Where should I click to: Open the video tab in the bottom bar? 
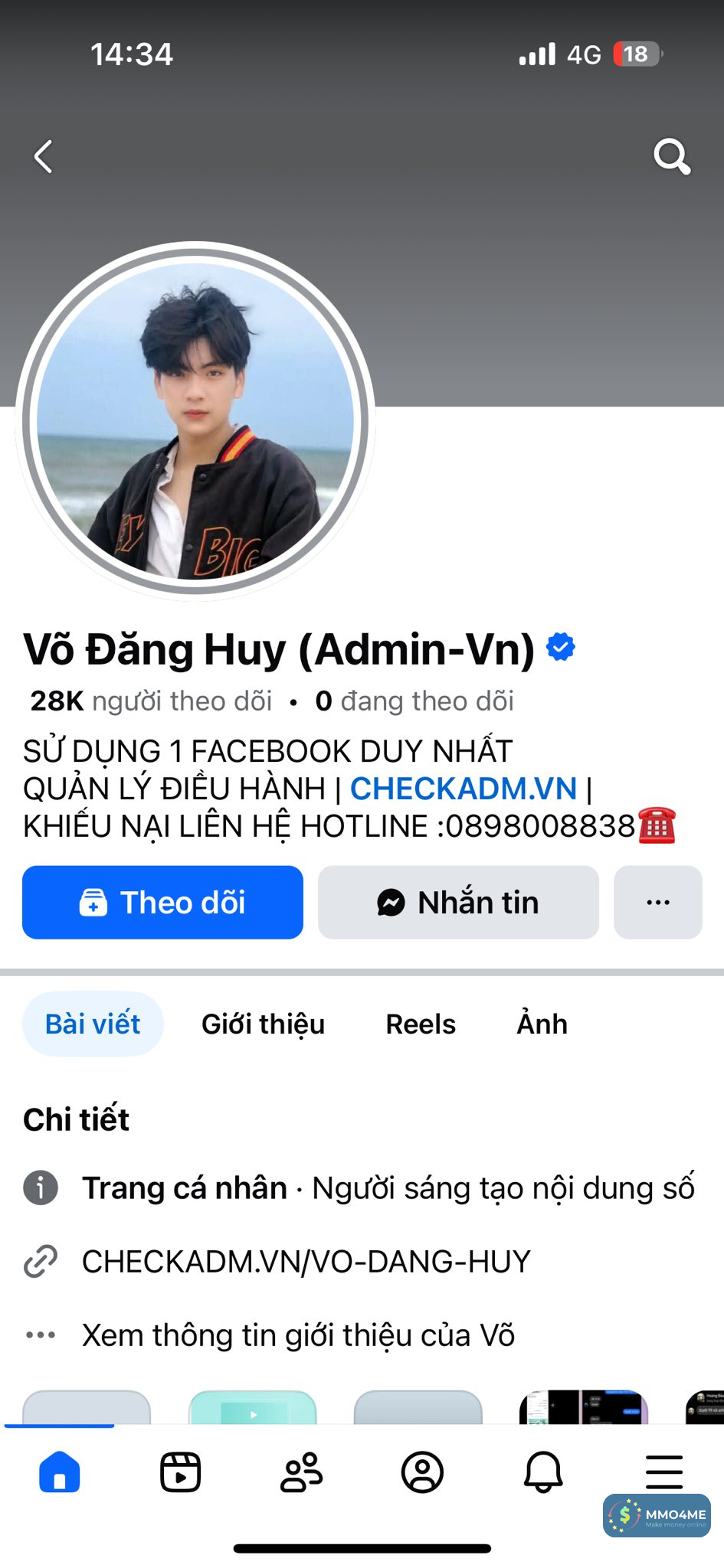[180, 1472]
